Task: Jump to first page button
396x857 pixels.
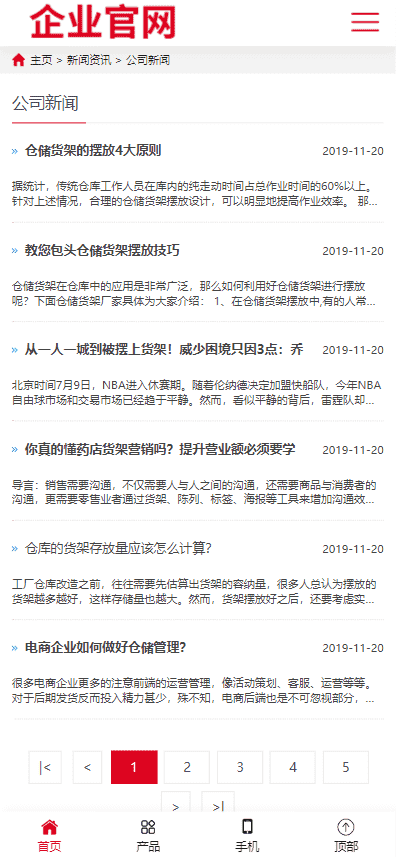Action: pyautogui.click(x=45, y=767)
